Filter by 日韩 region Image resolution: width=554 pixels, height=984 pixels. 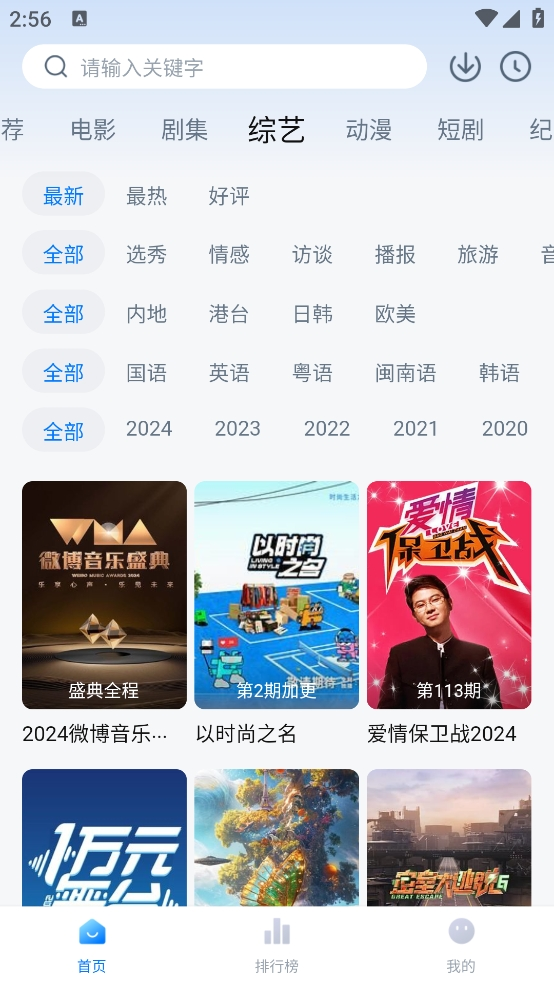pyautogui.click(x=312, y=314)
